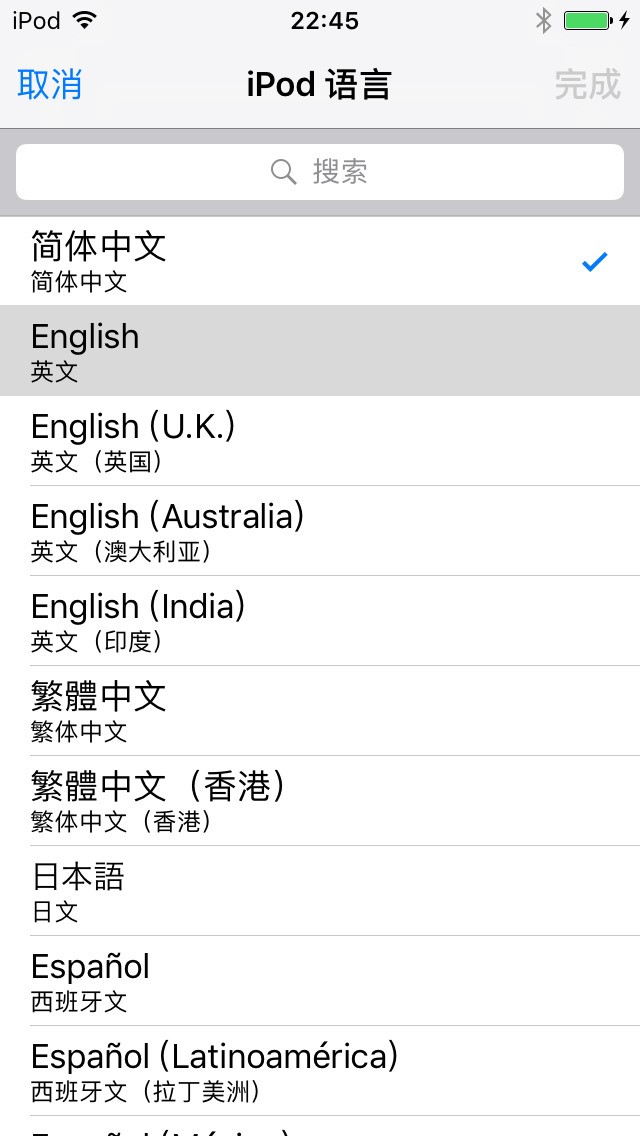Select 繁體中文 (繁体中文)
The image size is (640, 1136).
tap(320, 711)
